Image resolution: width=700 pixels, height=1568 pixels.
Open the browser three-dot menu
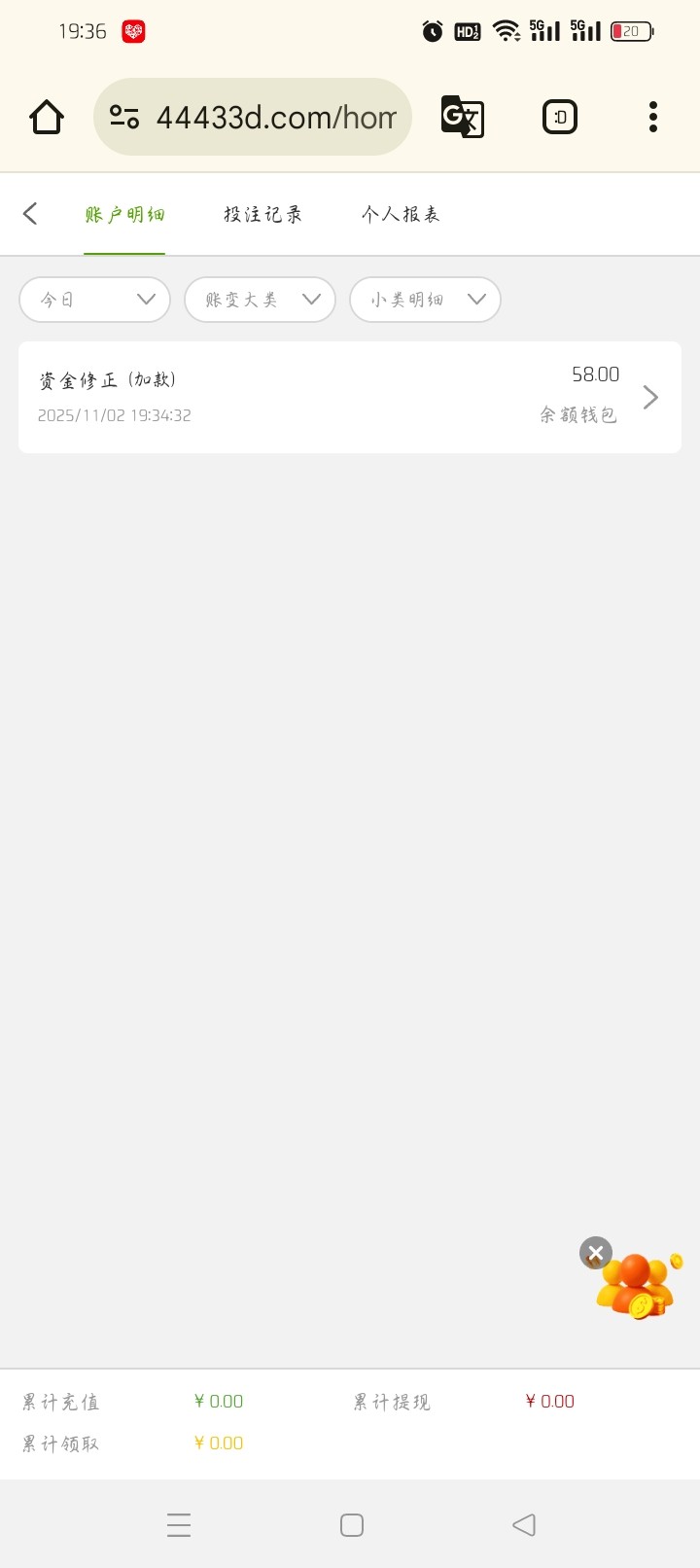(x=653, y=117)
